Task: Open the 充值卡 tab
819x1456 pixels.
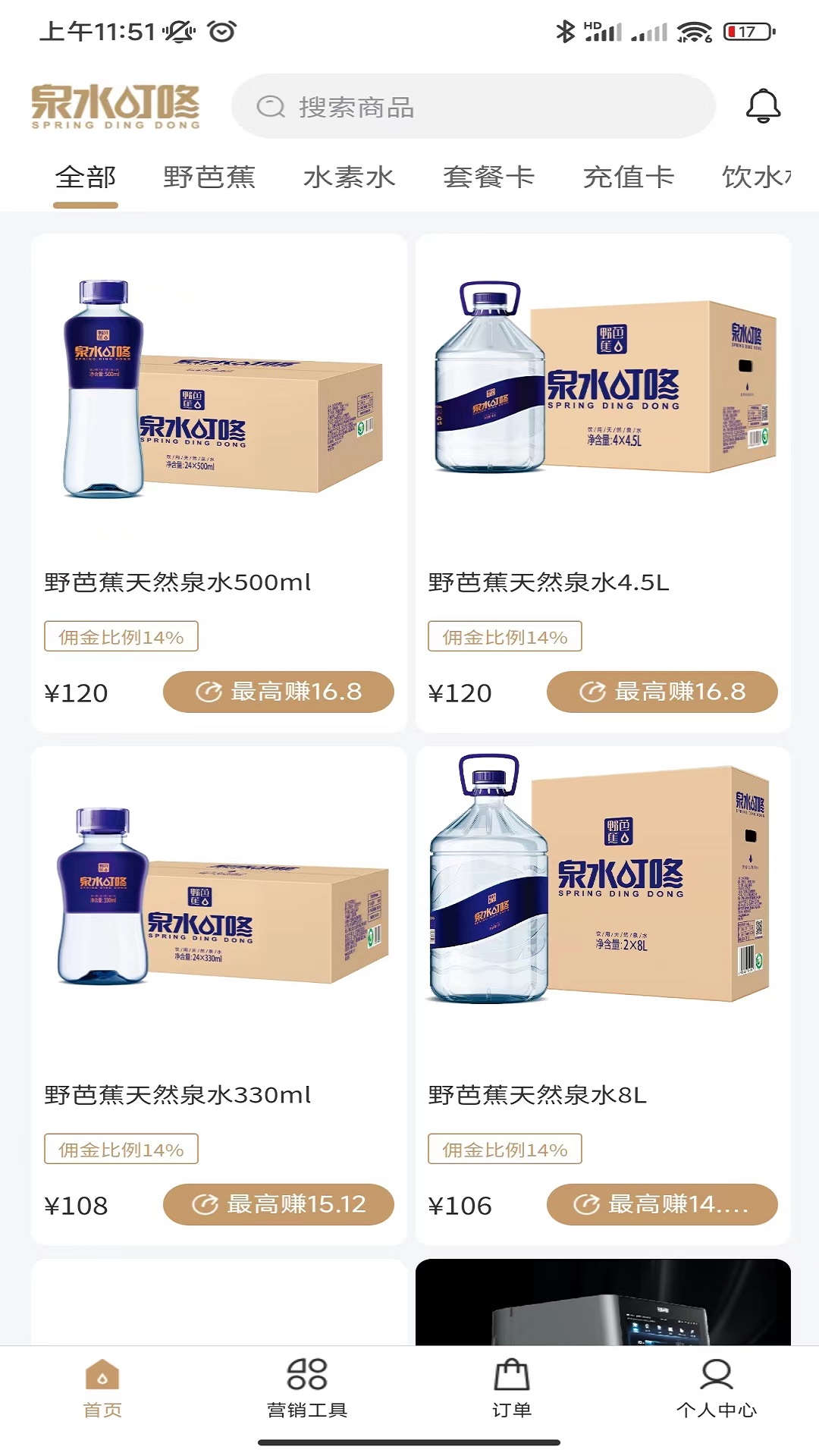Action: (x=628, y=177)
